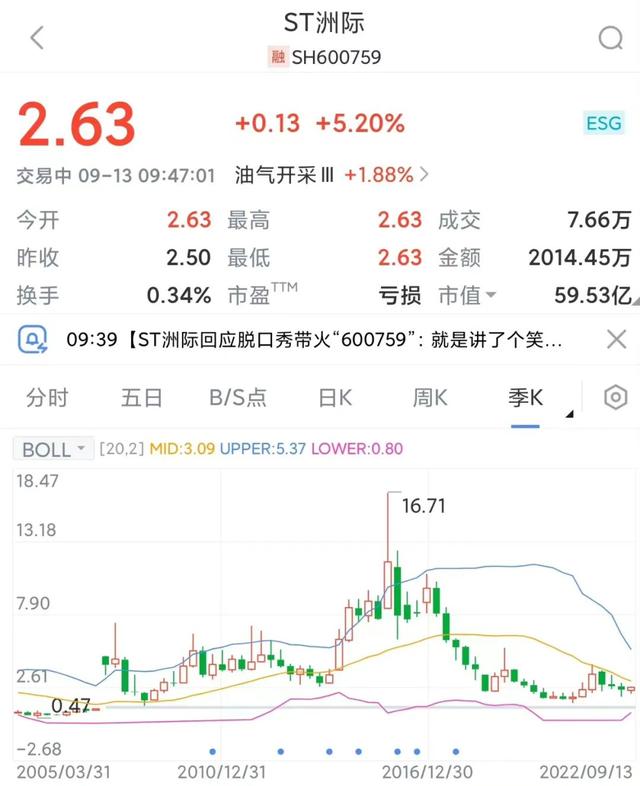The image size is (640, 786).
Task: Open the search icon
Action: pos(610,38)
